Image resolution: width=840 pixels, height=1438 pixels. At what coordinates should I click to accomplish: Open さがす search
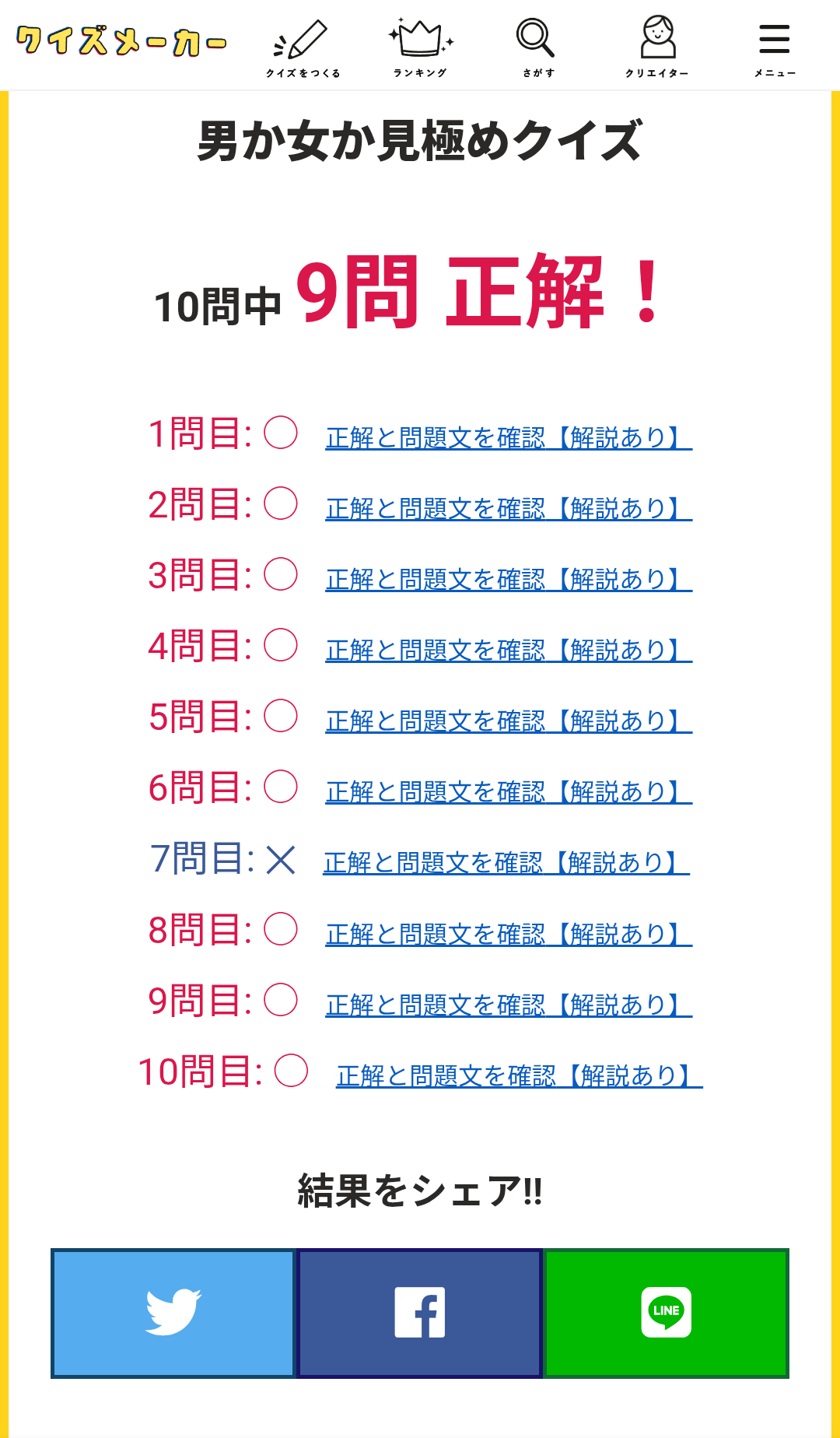tap(538, 48)
